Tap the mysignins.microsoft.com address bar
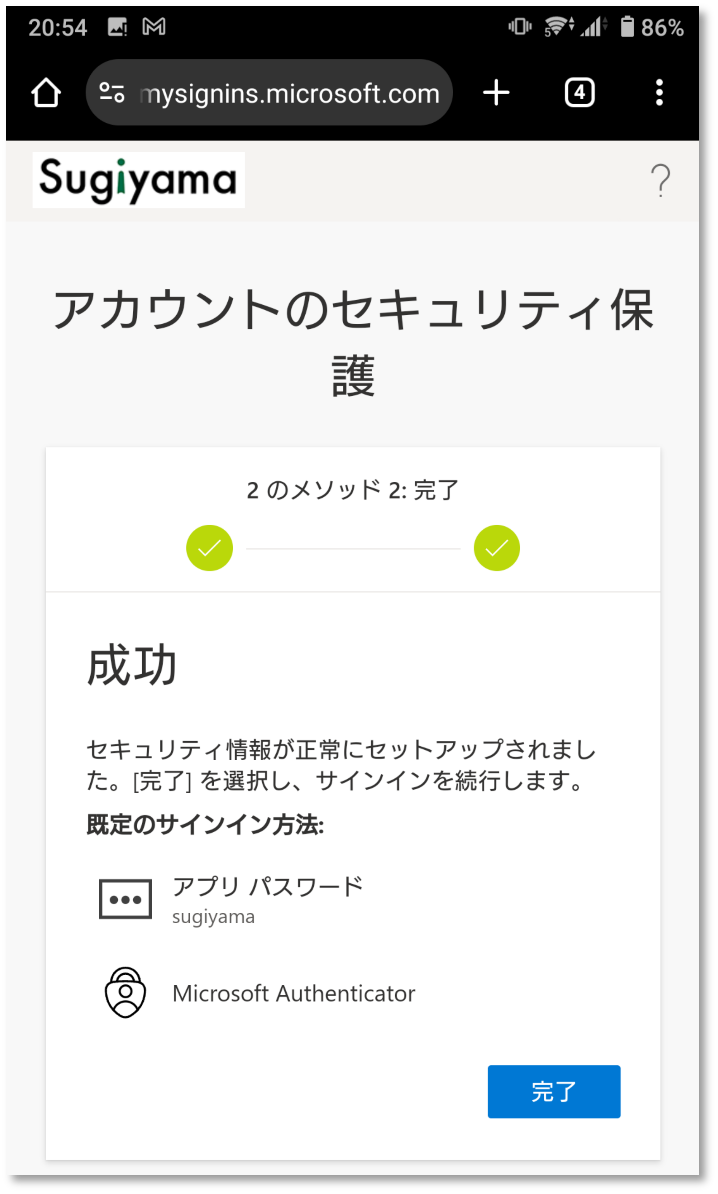 click(290, 94)
